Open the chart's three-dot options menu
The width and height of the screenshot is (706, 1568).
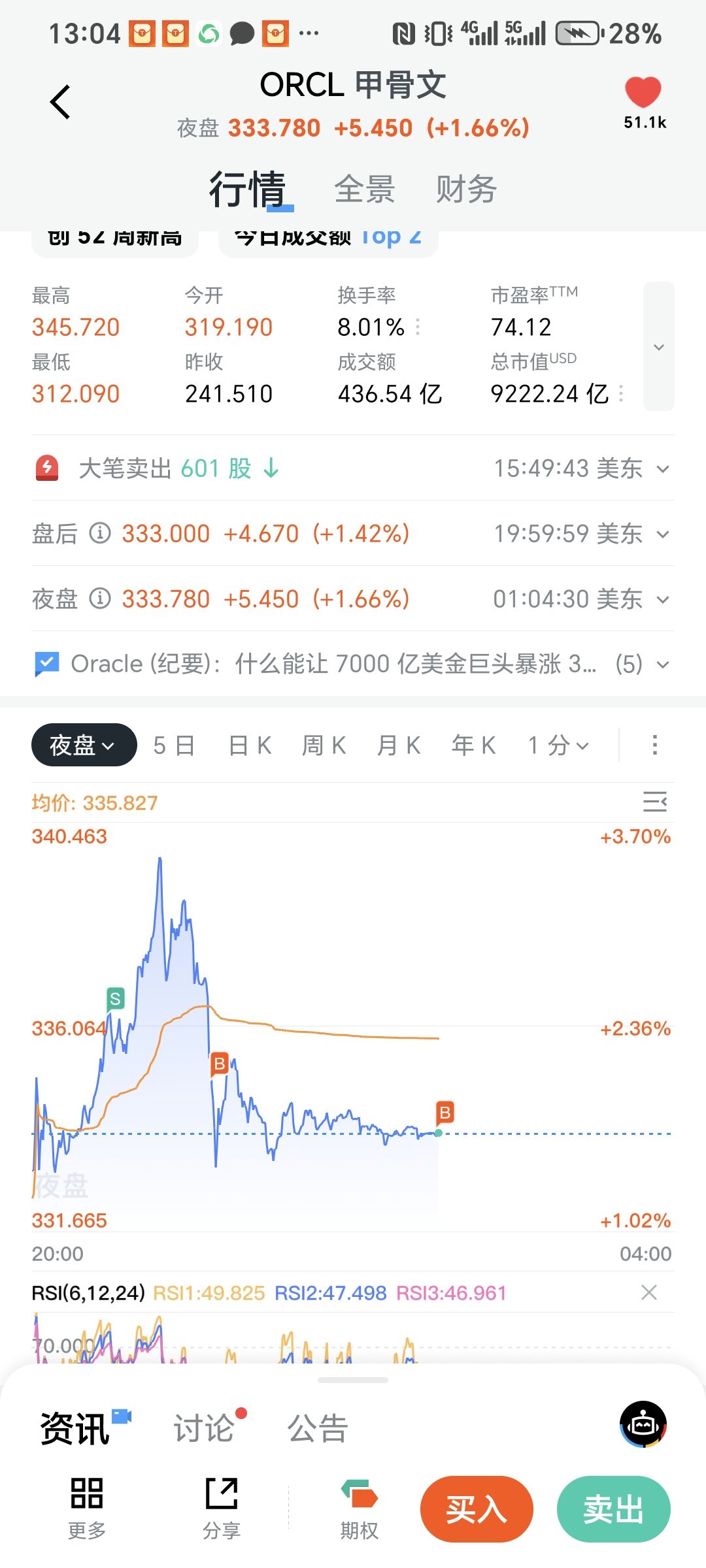(654, 745)
